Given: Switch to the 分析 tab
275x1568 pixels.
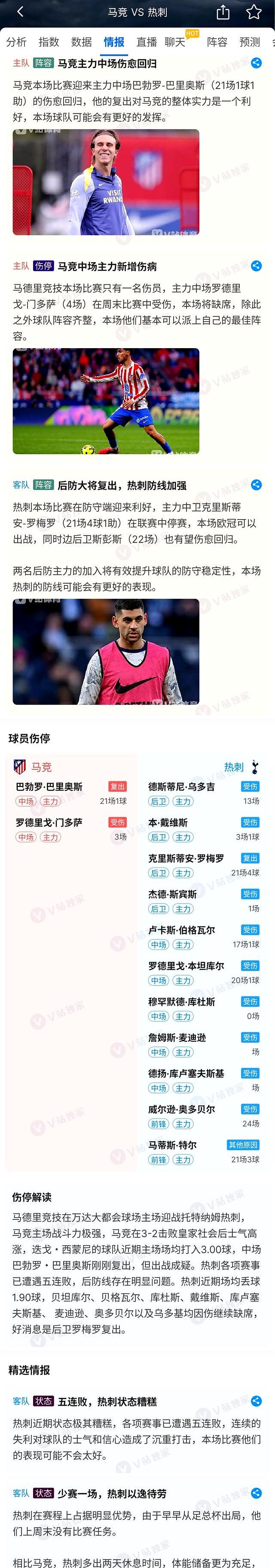Looking at the screenshot, I should (16, 42).
